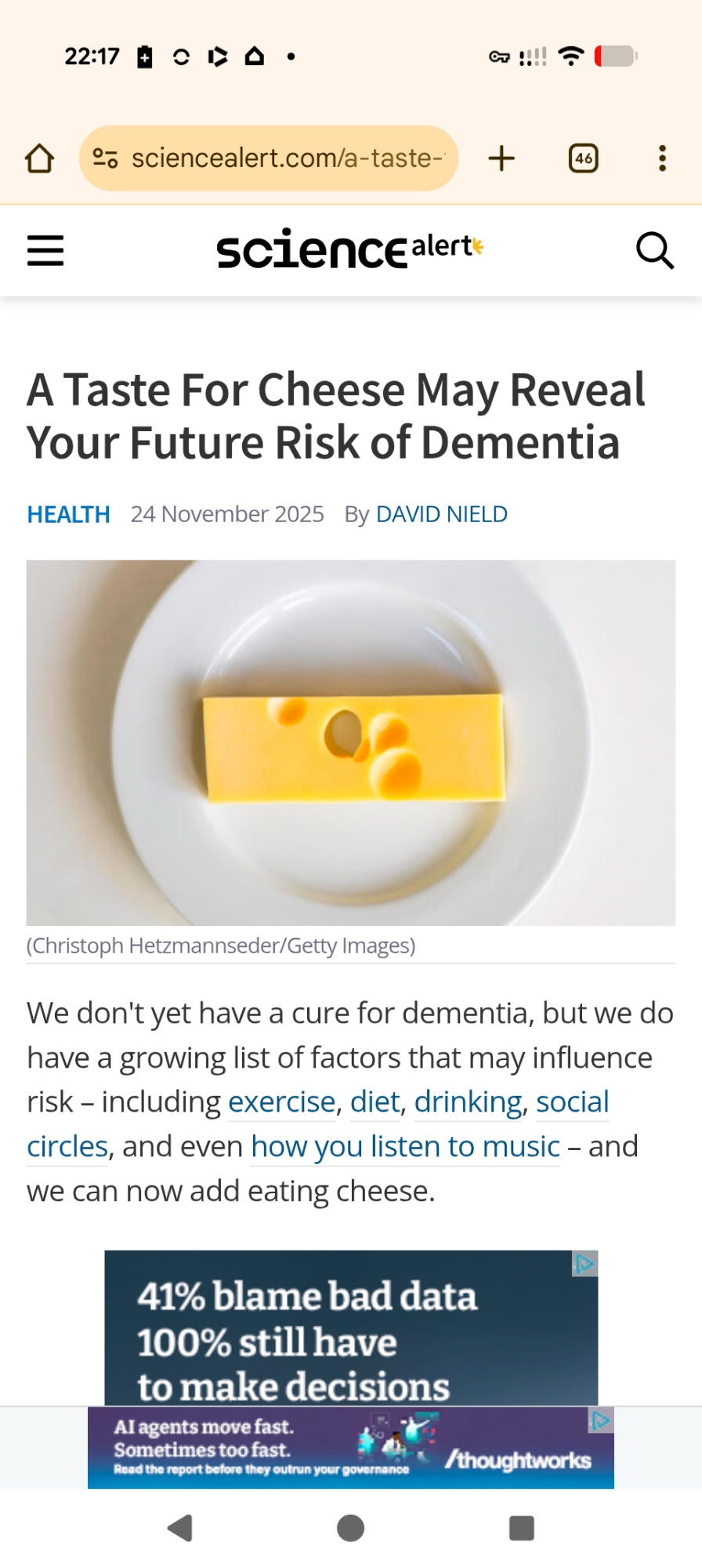Image resolution: width=702 pixels, height=1568 pixels.
Task: Open a new browser tab
Action: point(501,158)
